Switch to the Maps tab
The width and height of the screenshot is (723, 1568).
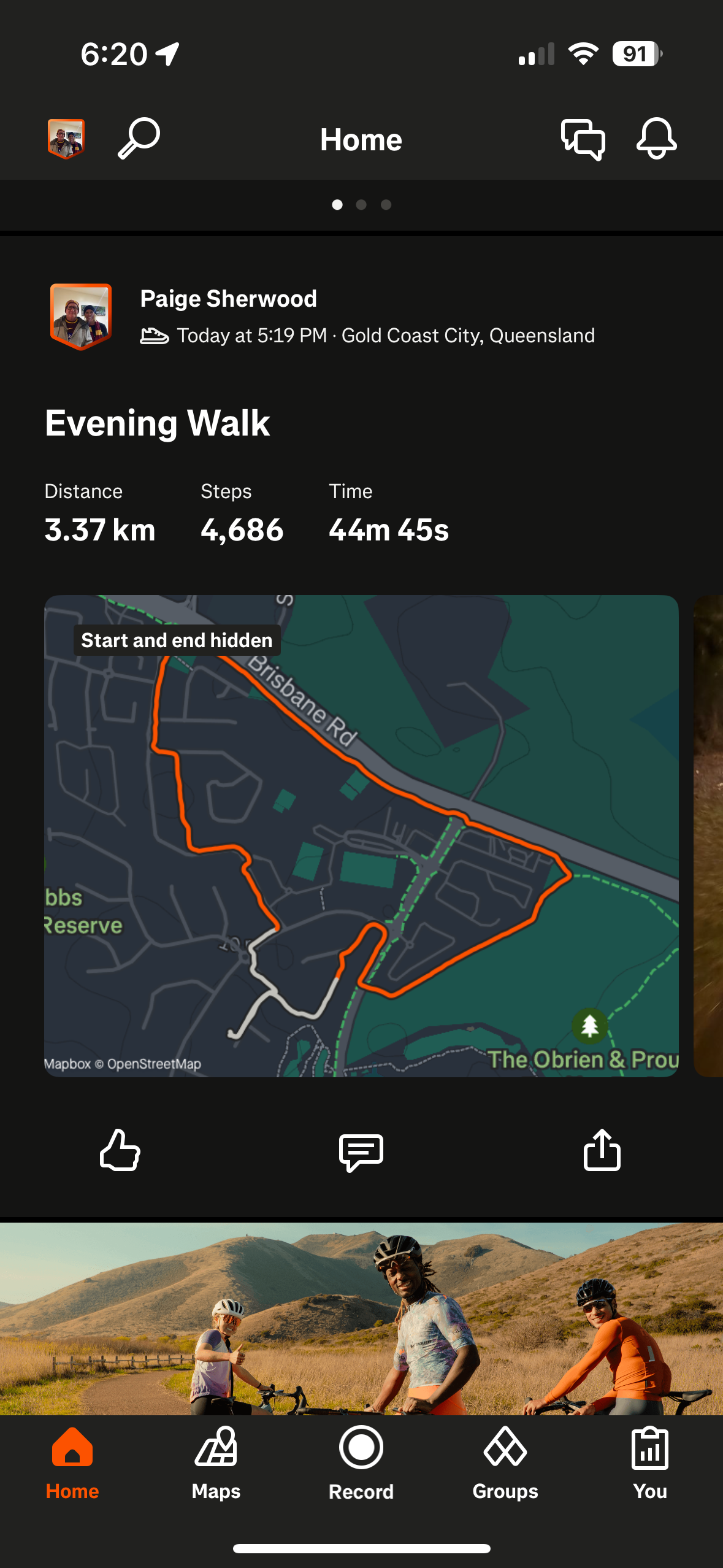pos(216,1464)
